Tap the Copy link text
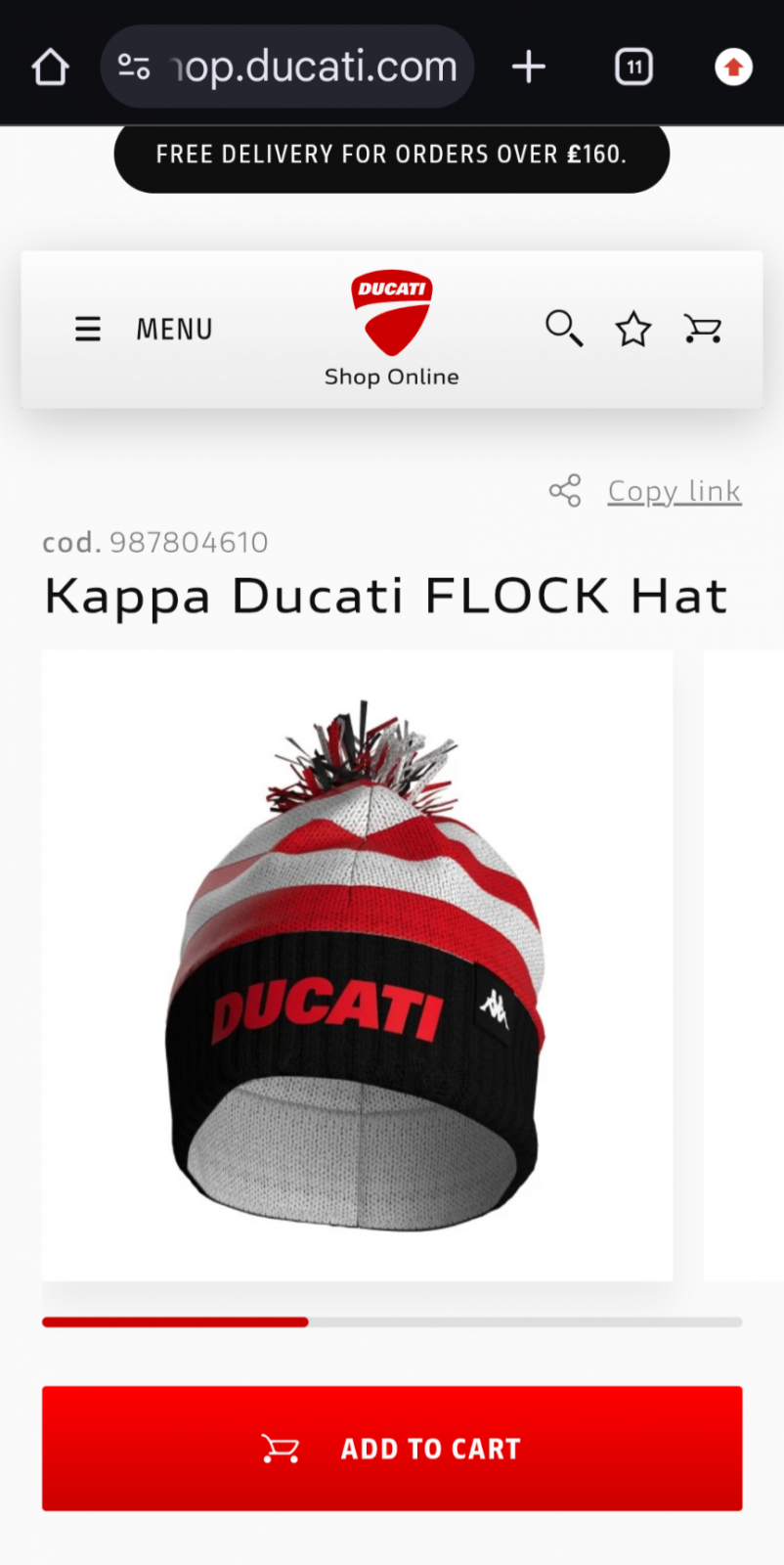 coord(675,491)
